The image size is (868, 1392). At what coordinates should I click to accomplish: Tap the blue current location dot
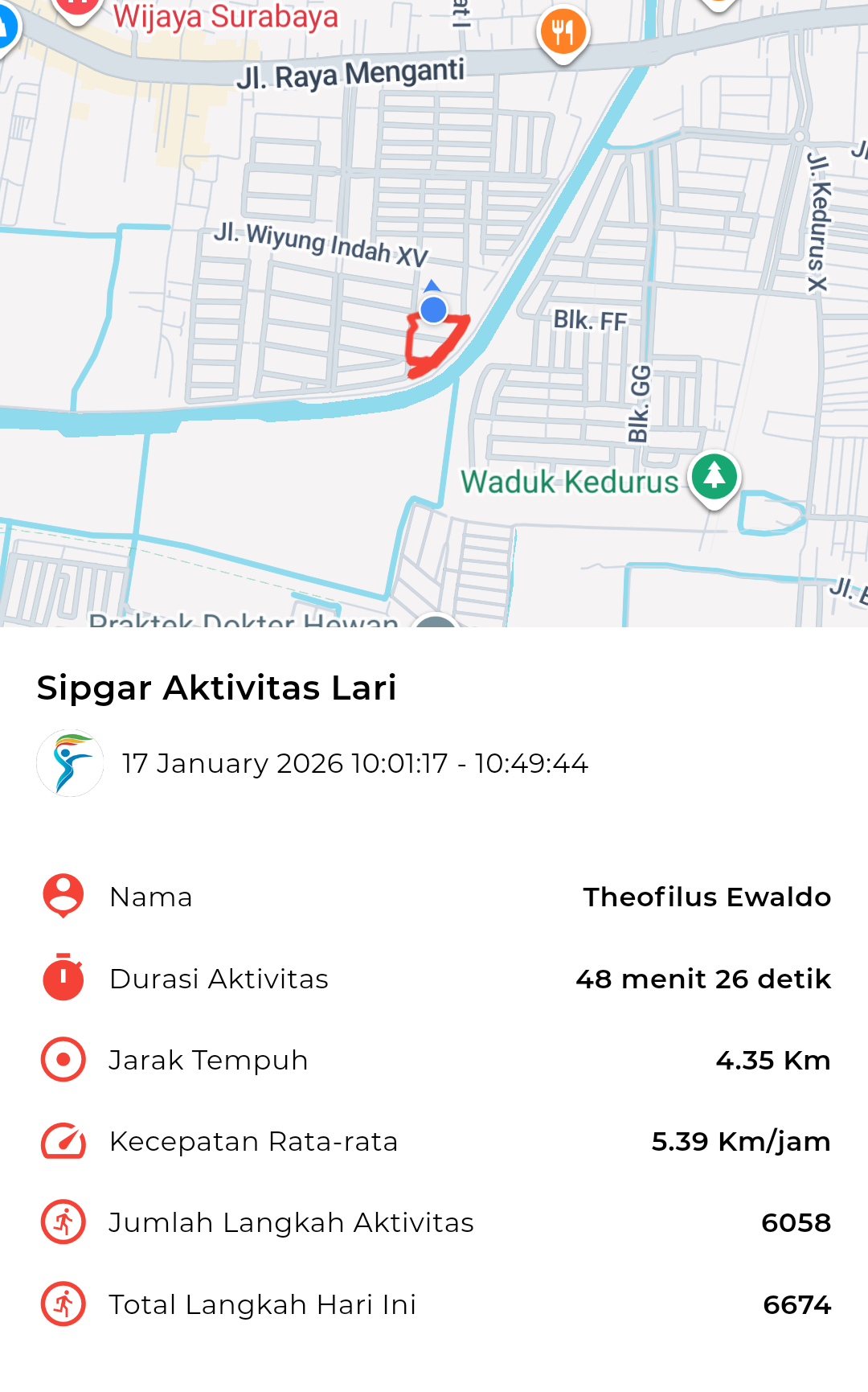[x=433, y=310]
